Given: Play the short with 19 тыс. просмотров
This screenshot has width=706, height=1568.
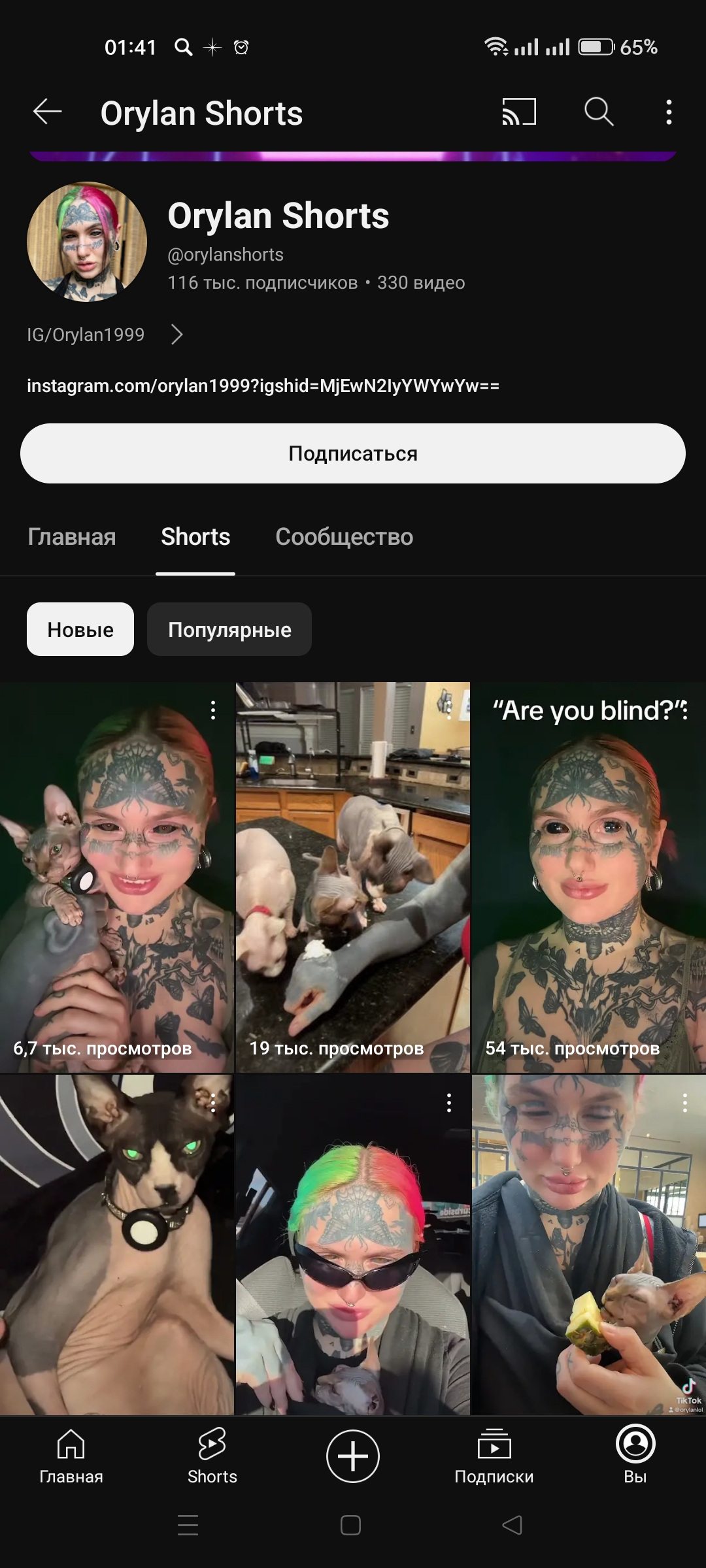Looking at the screenshot, I should click(x=353, y=877).
